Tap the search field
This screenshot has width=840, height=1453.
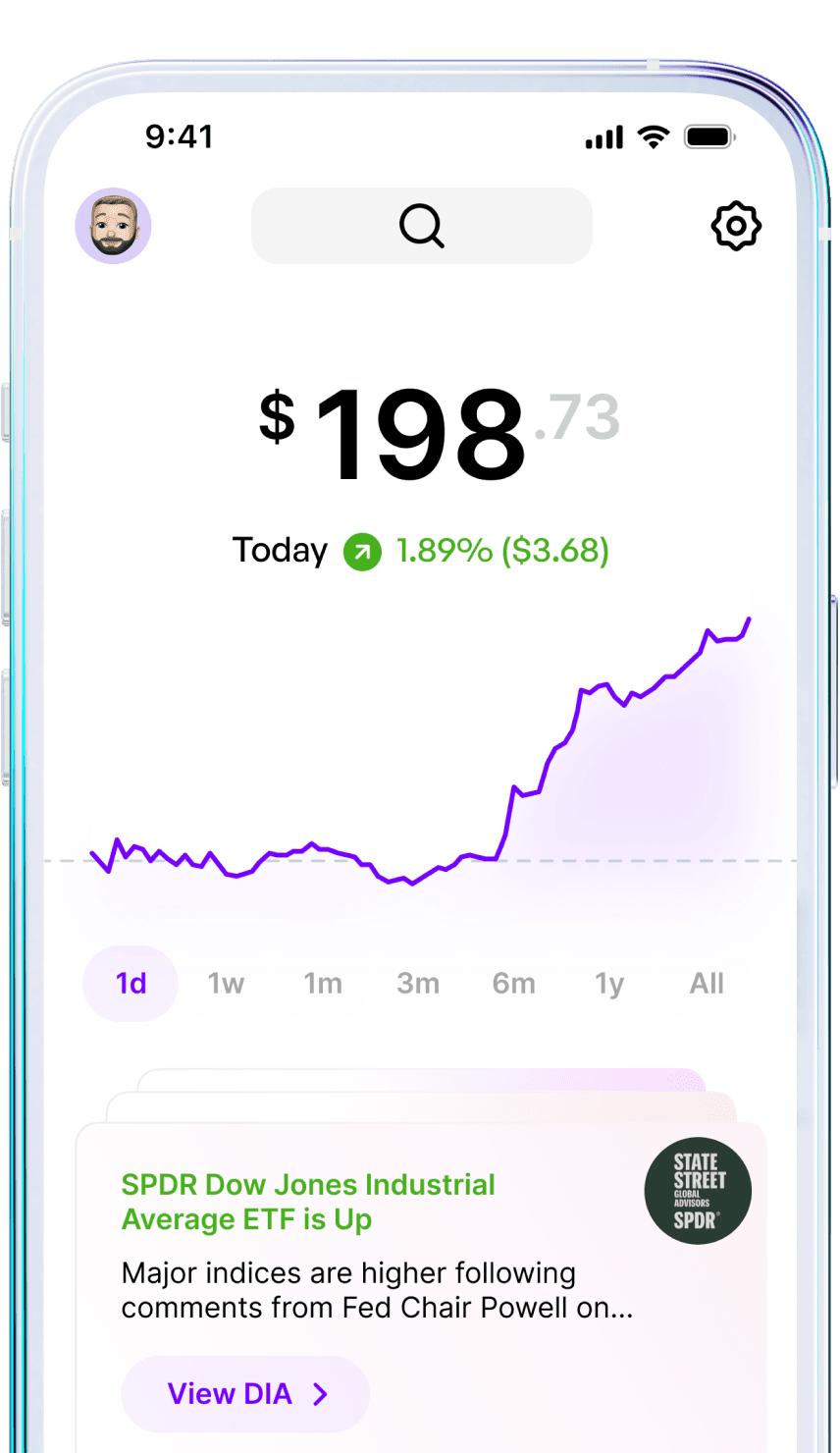[422, 226]
